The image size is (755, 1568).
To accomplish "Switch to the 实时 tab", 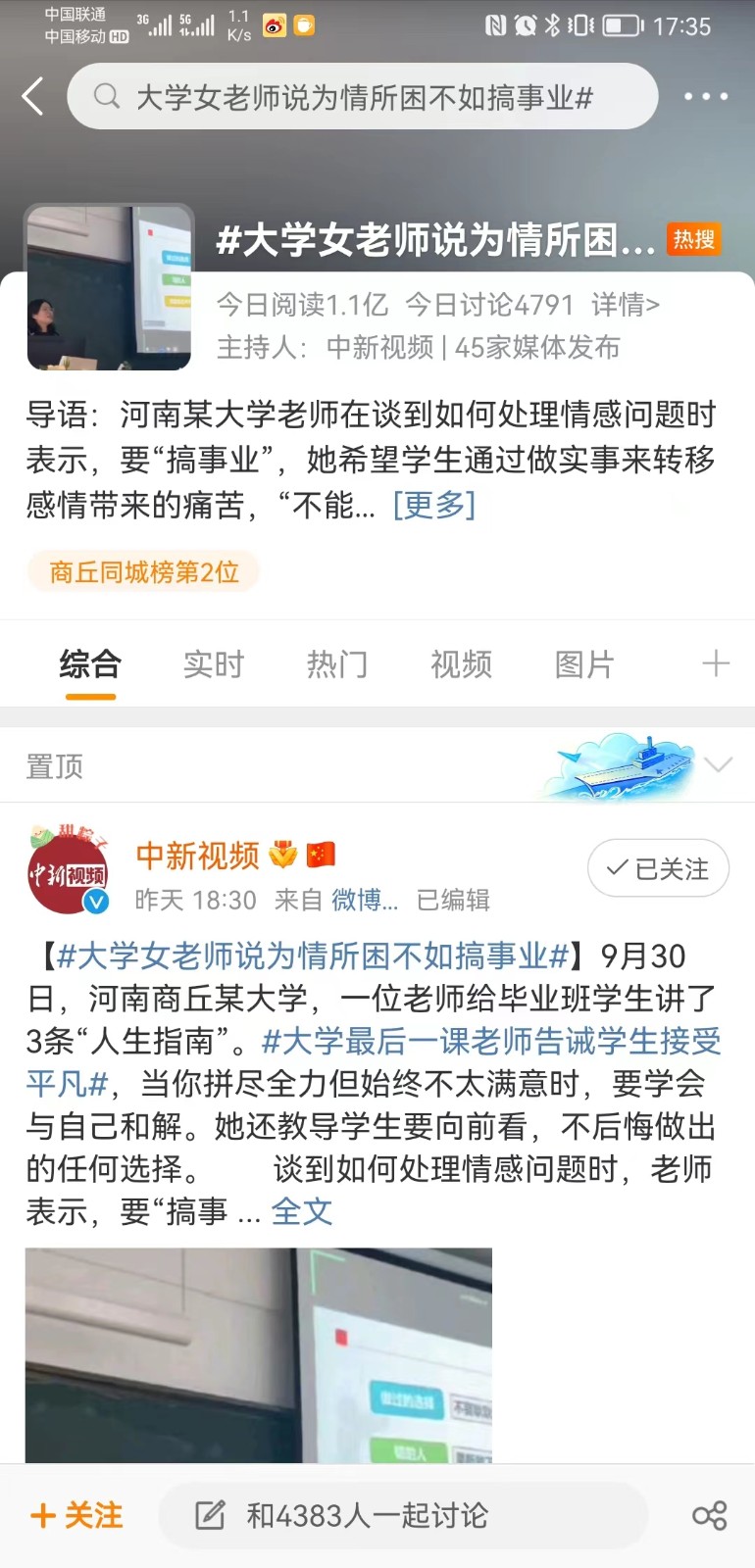I will click(x=213, y=664).
